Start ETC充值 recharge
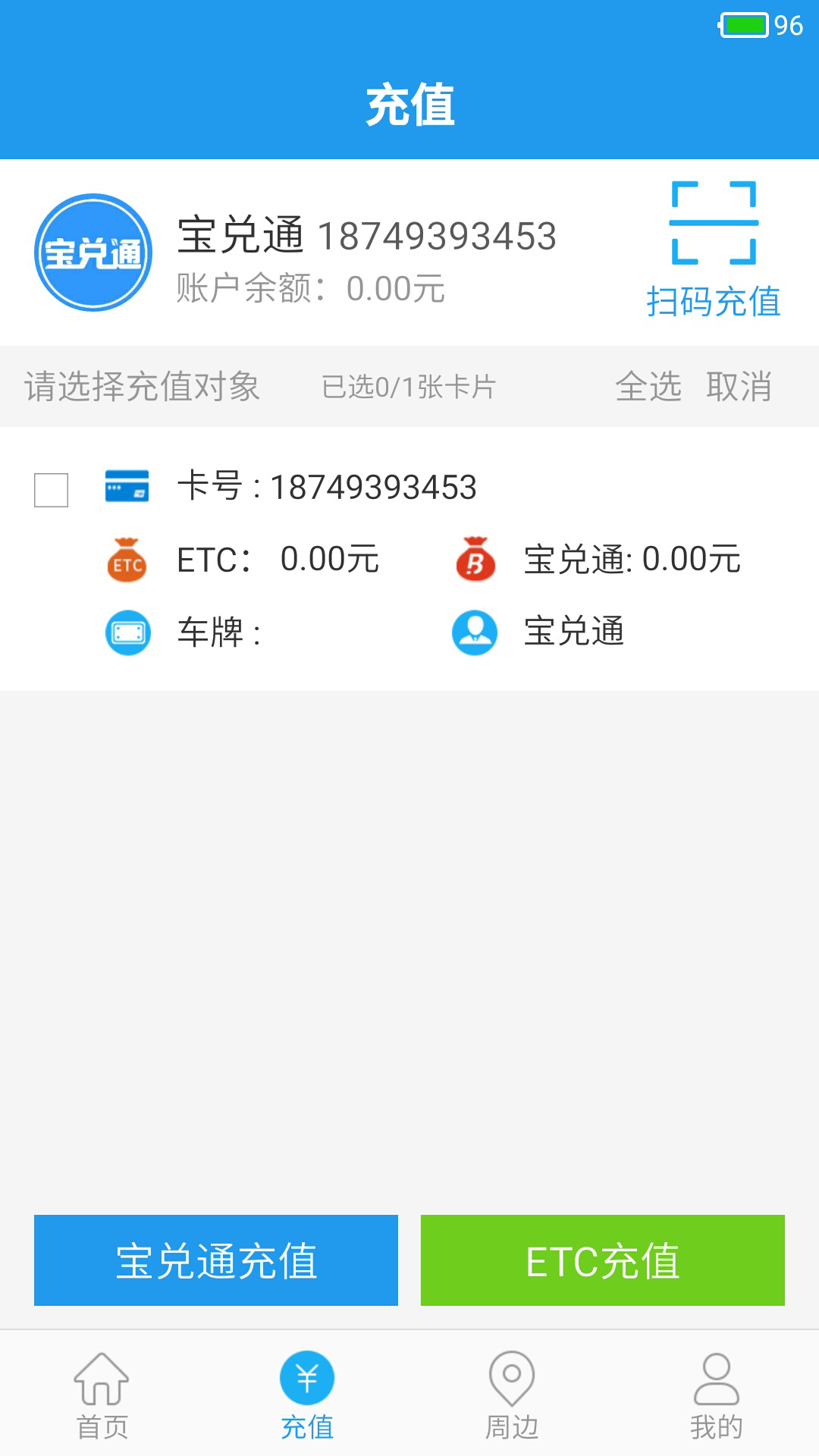Image resolution: width=819 pixels, height=1456 pixels. tap(603, 1260)
